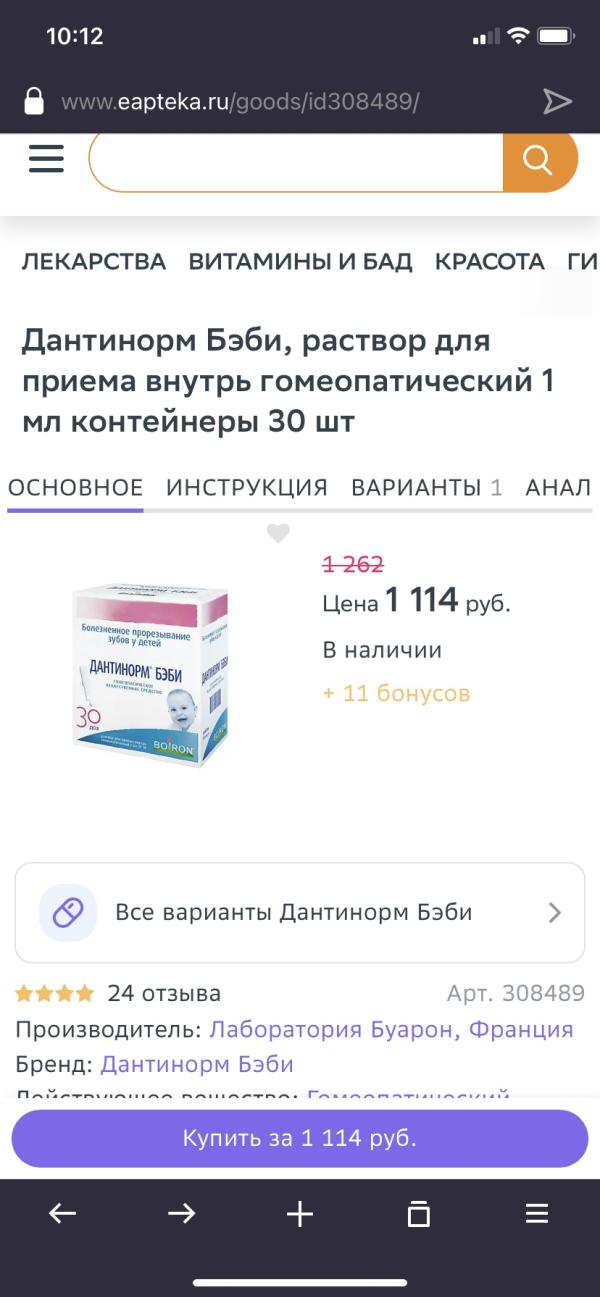This screenshot has width=600, height=1297.
Task: Open a new browser tab with plus
Action: coord(299,1214)
